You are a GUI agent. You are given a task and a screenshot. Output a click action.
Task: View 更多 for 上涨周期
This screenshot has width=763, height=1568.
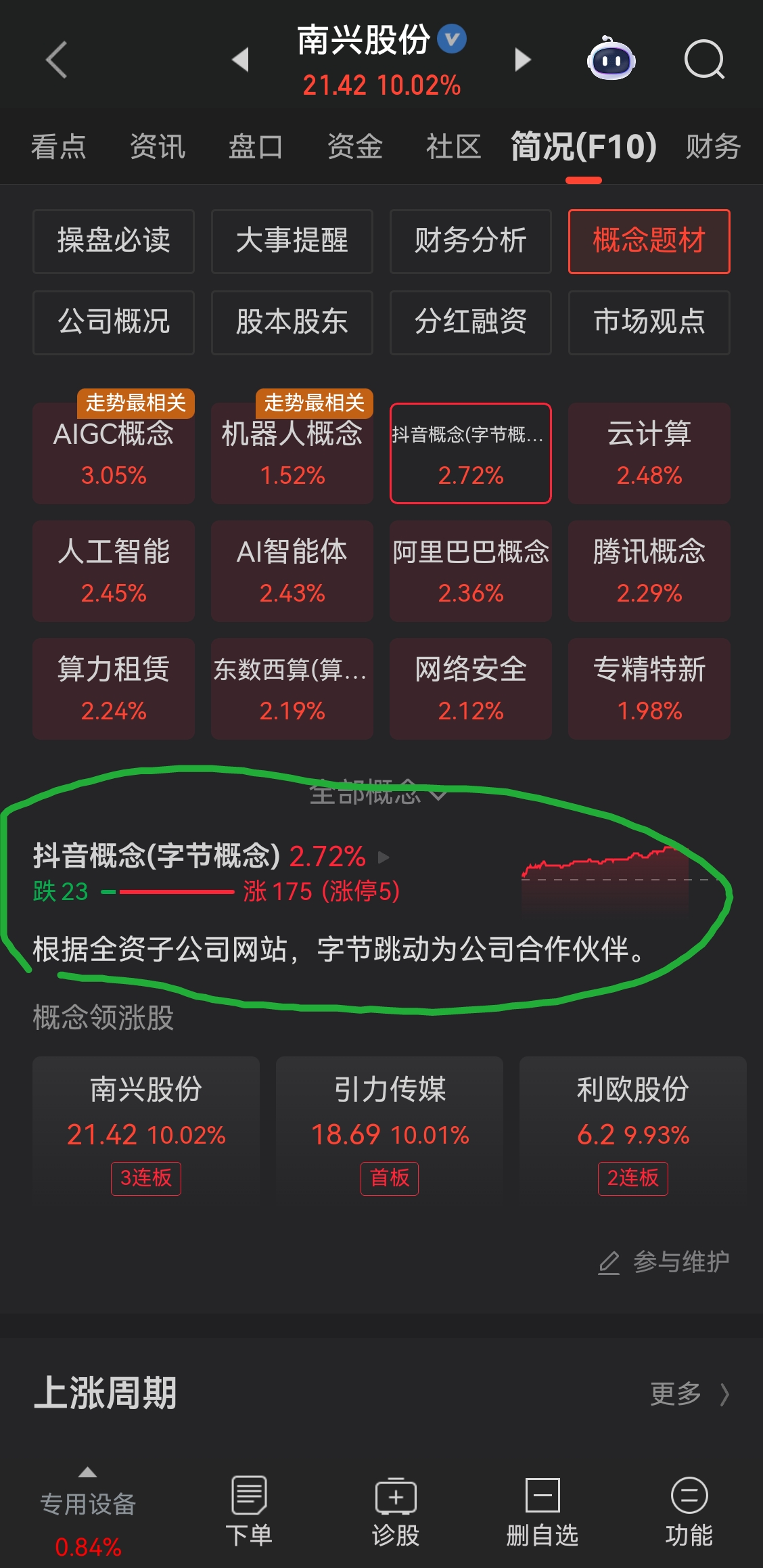point(689,1394)
